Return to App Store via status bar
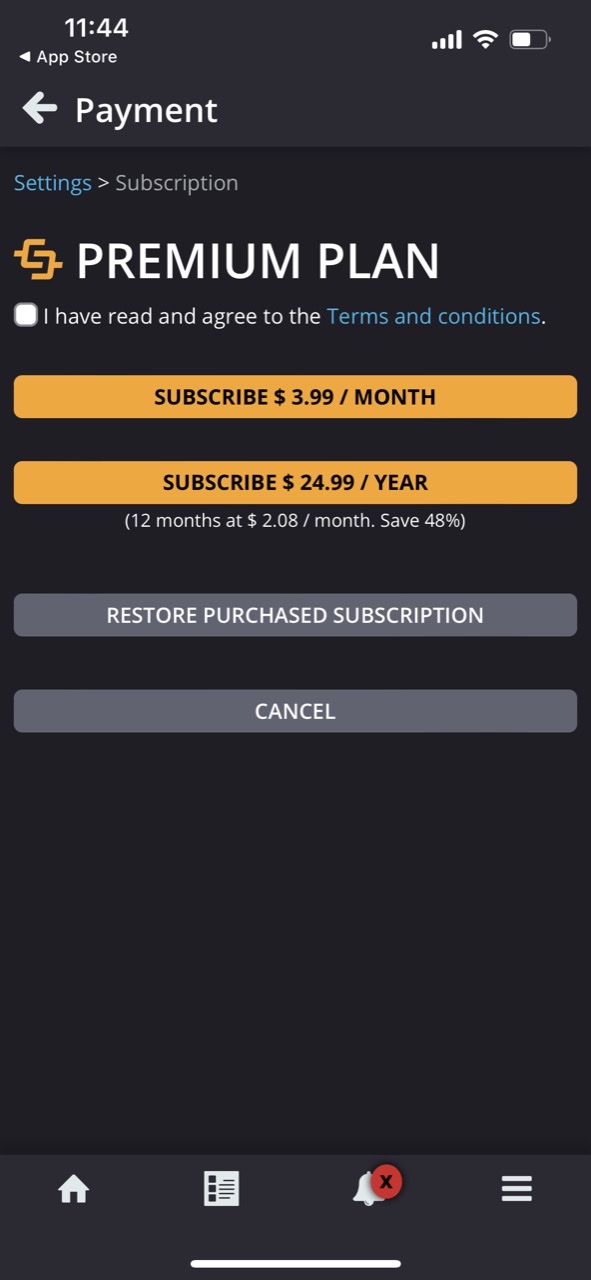Viewport: 591px width, 1280px height. click(68, 57)
